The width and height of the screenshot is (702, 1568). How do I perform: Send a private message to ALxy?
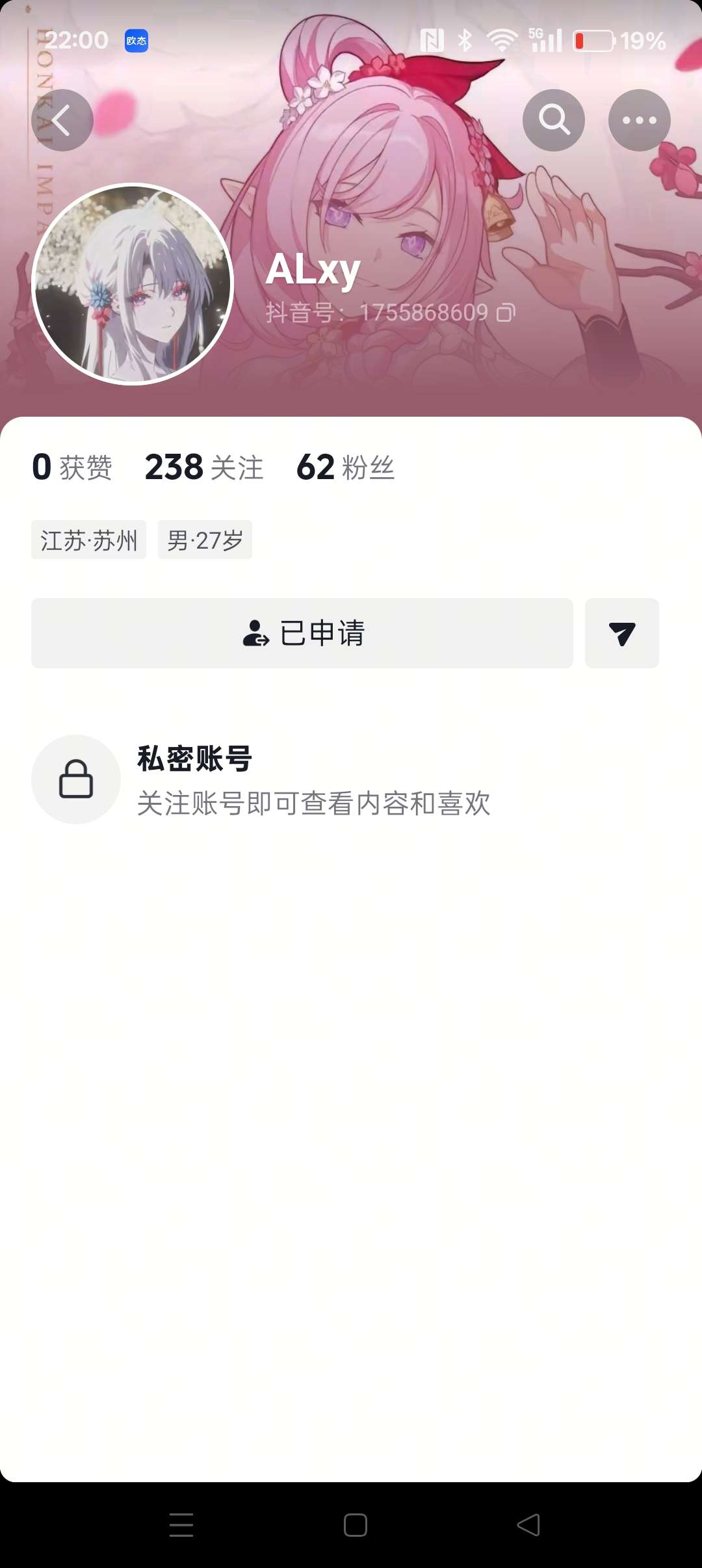click(621, 633)
